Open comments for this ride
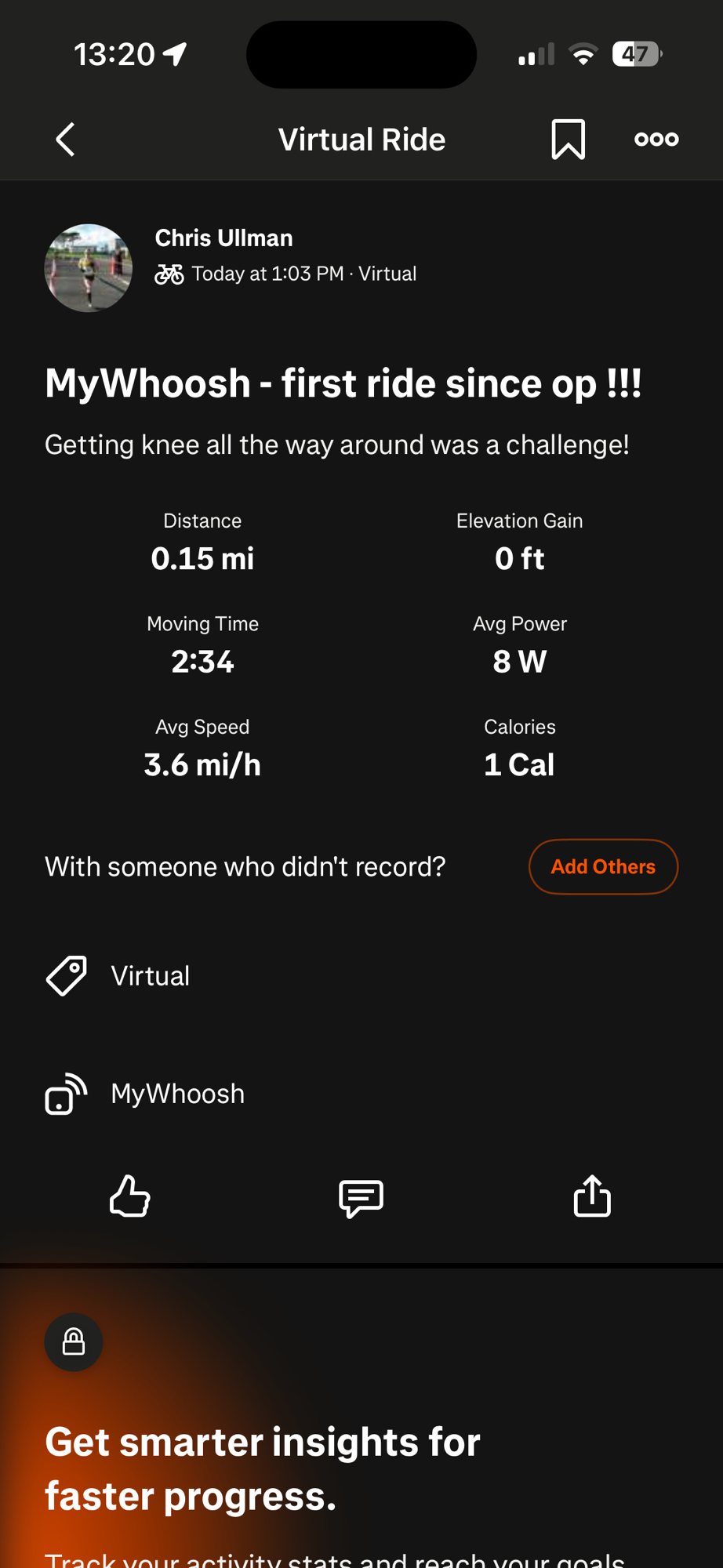 pyautogui.click(x=361, y=1197)
